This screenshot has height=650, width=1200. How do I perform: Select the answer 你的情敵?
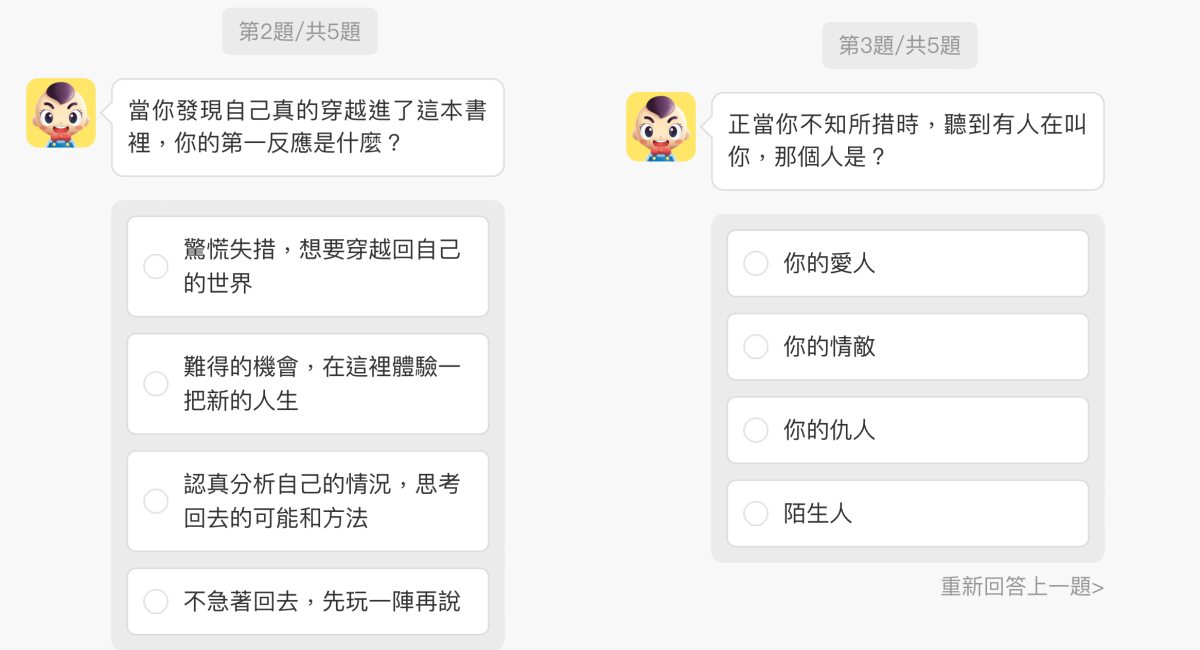[907, 347]
